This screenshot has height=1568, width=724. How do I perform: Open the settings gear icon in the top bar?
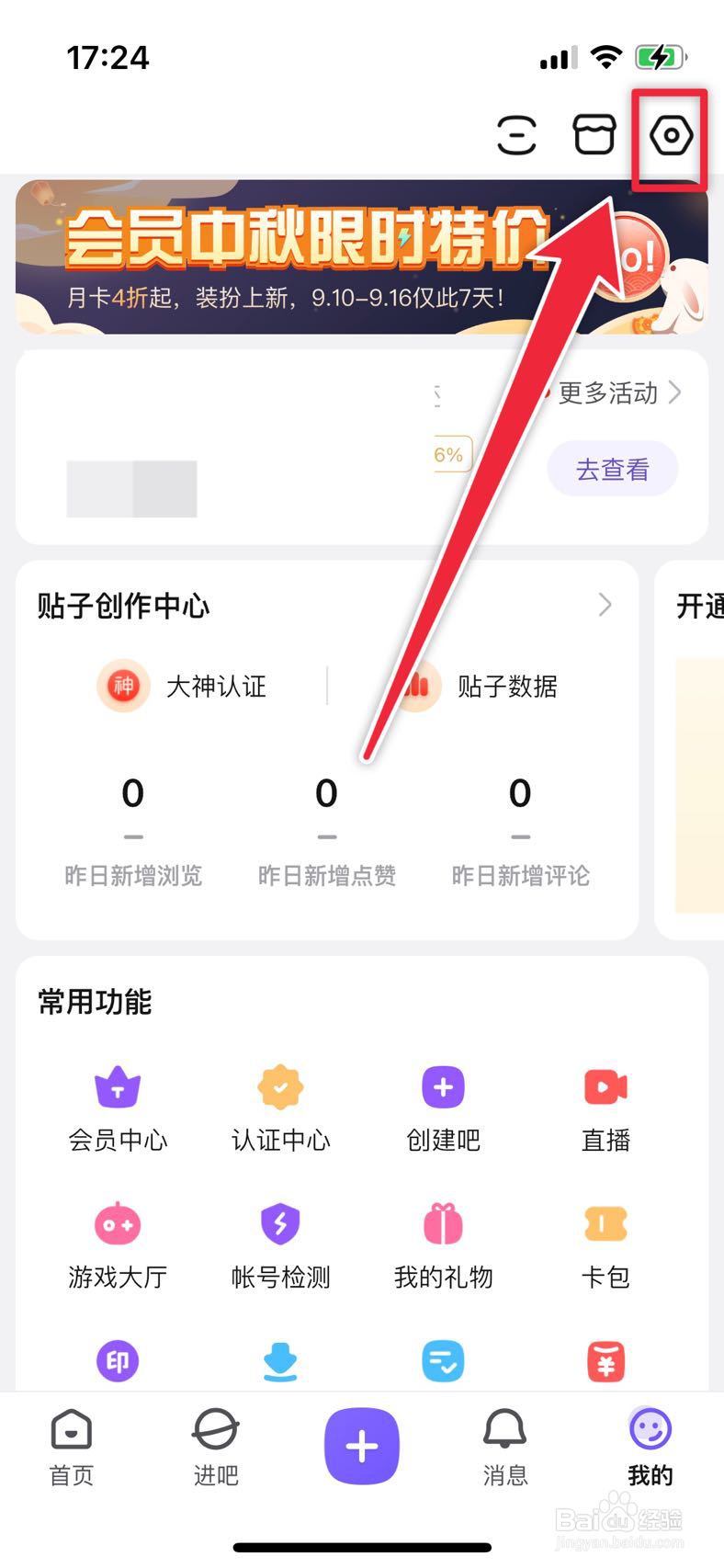(672, 136)
